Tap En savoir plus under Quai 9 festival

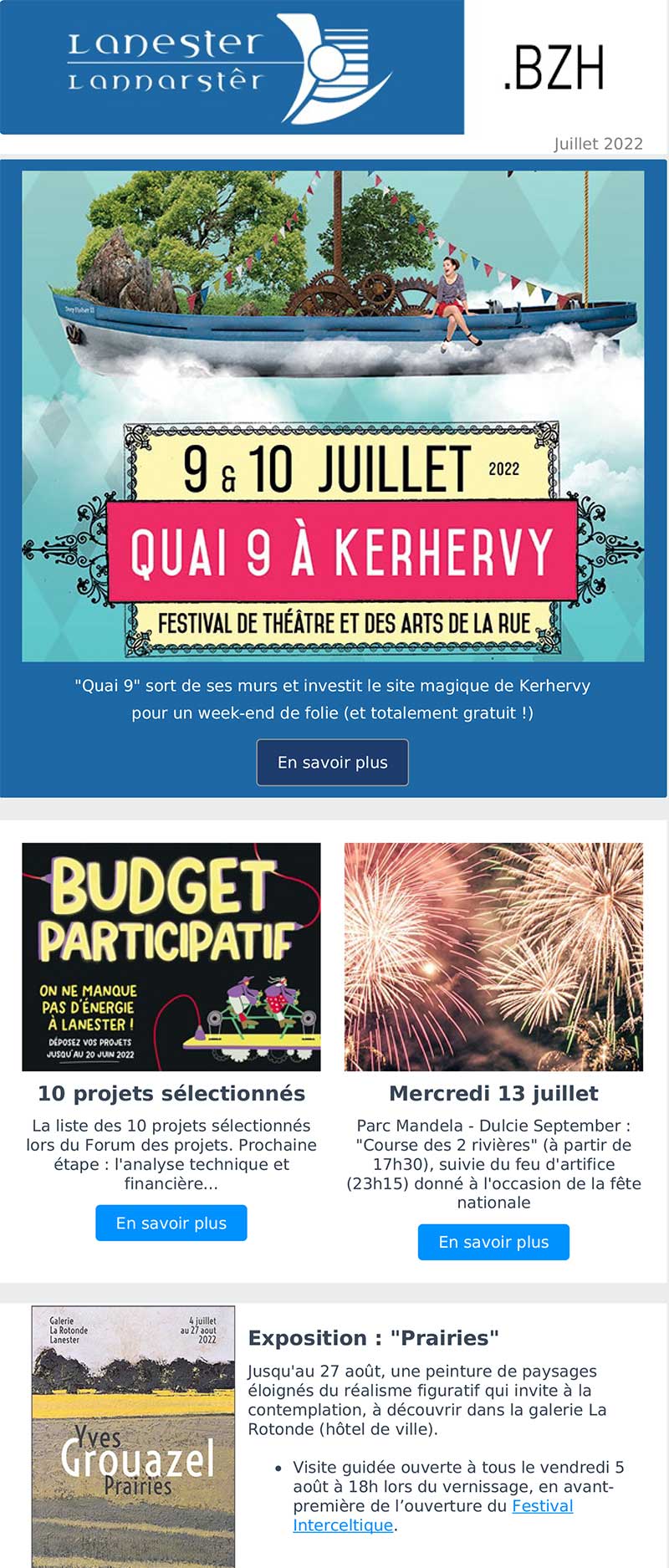click(332, 762)
